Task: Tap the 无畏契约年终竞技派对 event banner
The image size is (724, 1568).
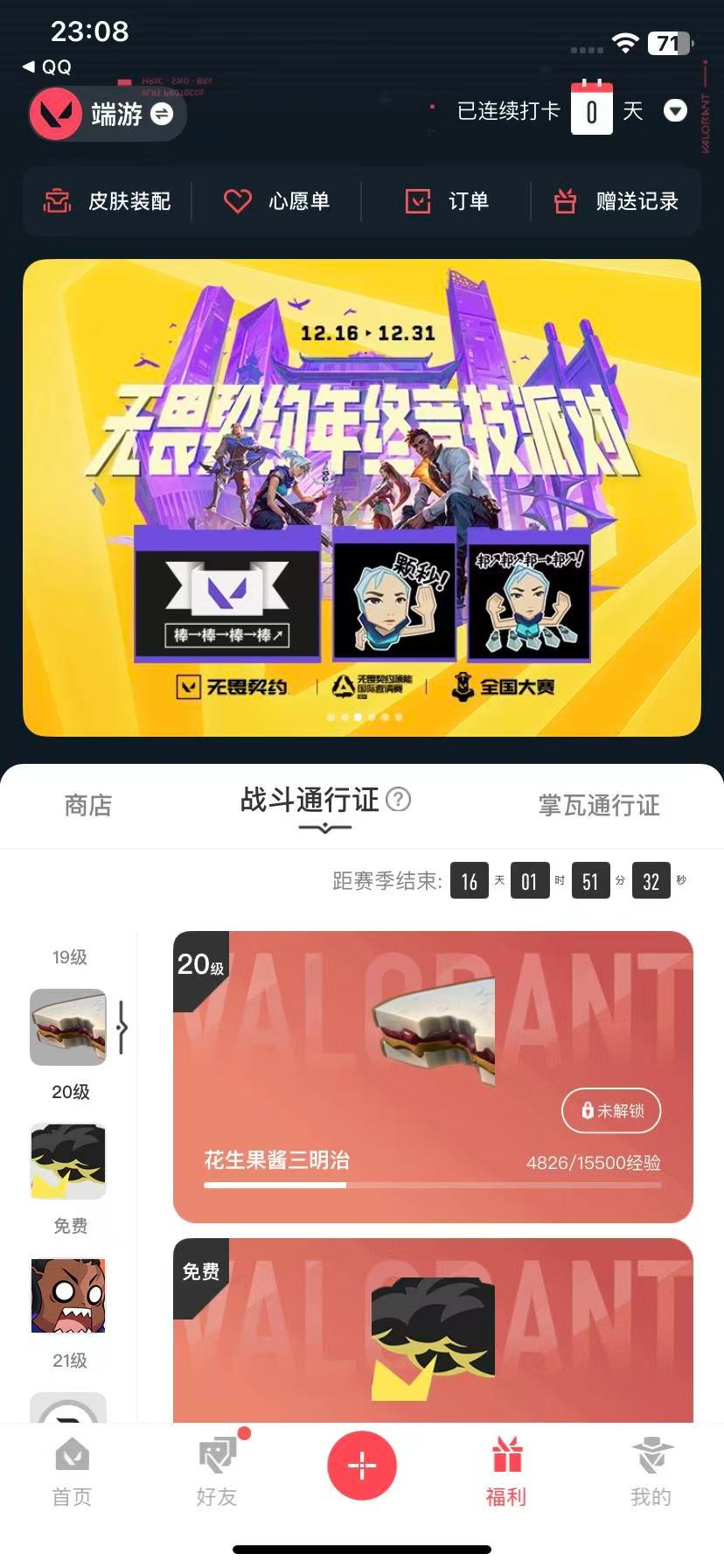Action: pos(362,490)
